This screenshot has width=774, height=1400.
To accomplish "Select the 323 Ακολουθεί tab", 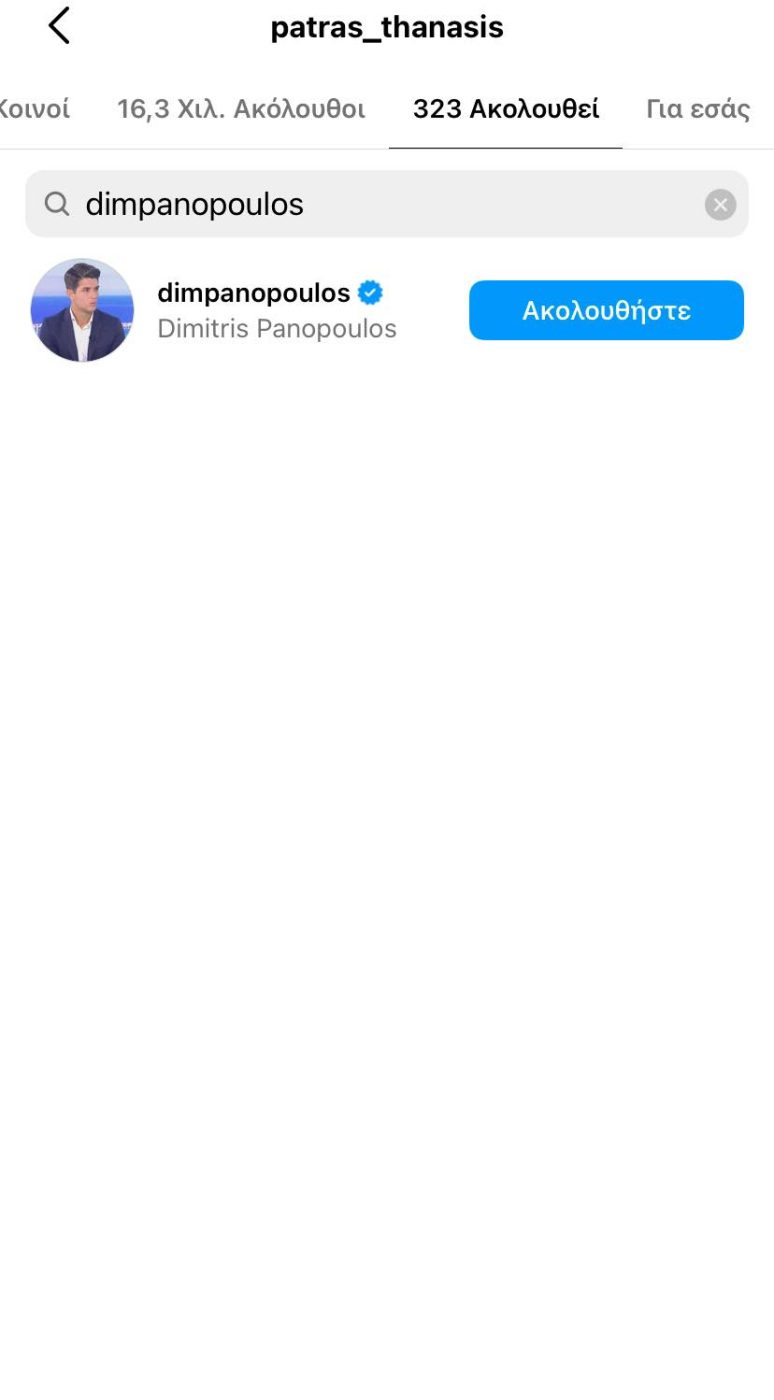I will point(506,109).
